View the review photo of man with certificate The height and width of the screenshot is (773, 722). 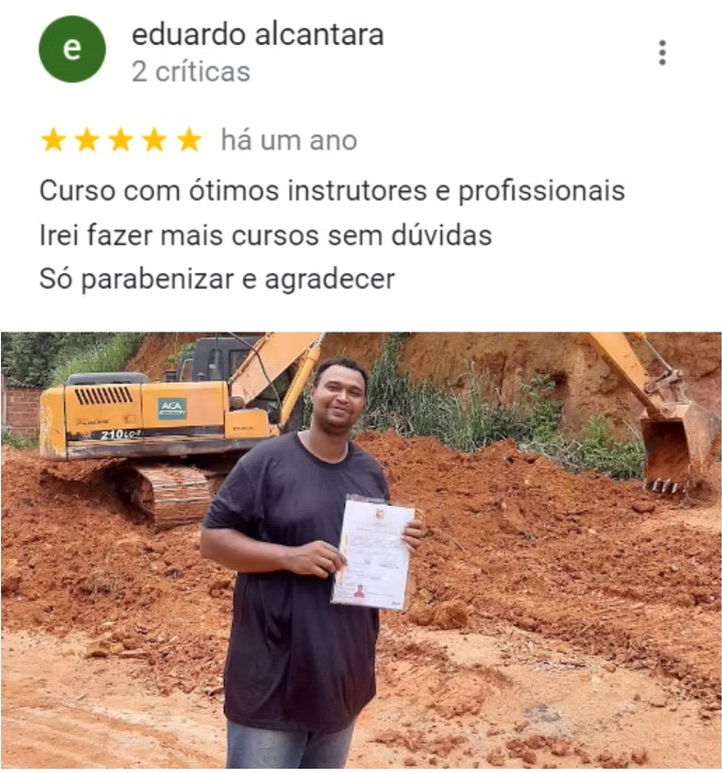pos(360,550)
